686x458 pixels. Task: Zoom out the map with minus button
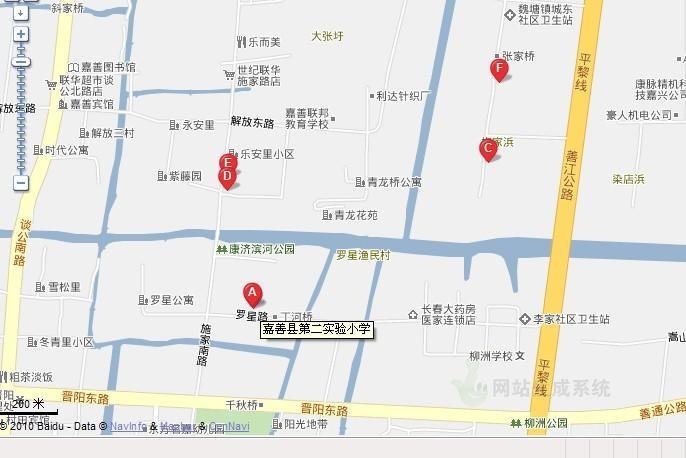(20, 183)
